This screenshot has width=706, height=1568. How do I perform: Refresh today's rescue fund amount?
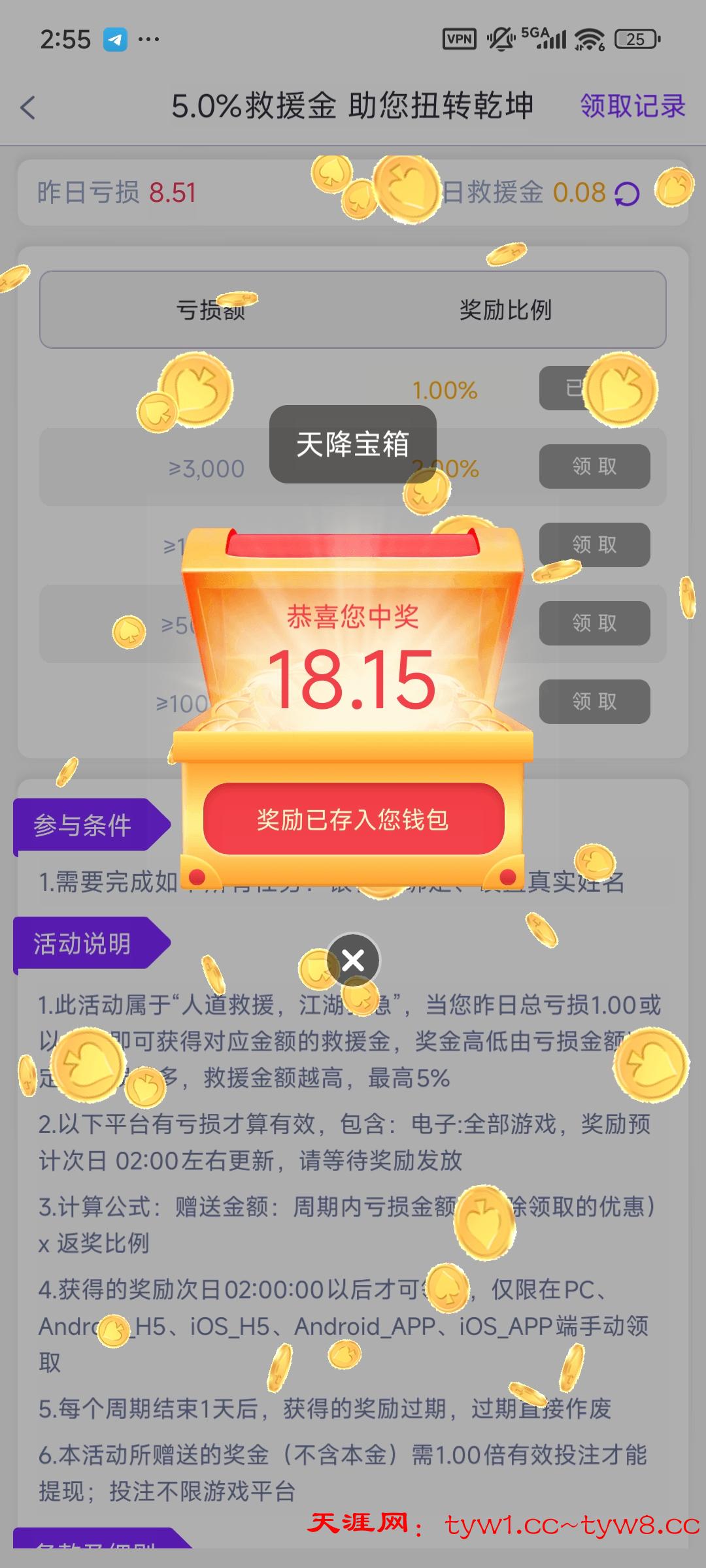[627, 194]
